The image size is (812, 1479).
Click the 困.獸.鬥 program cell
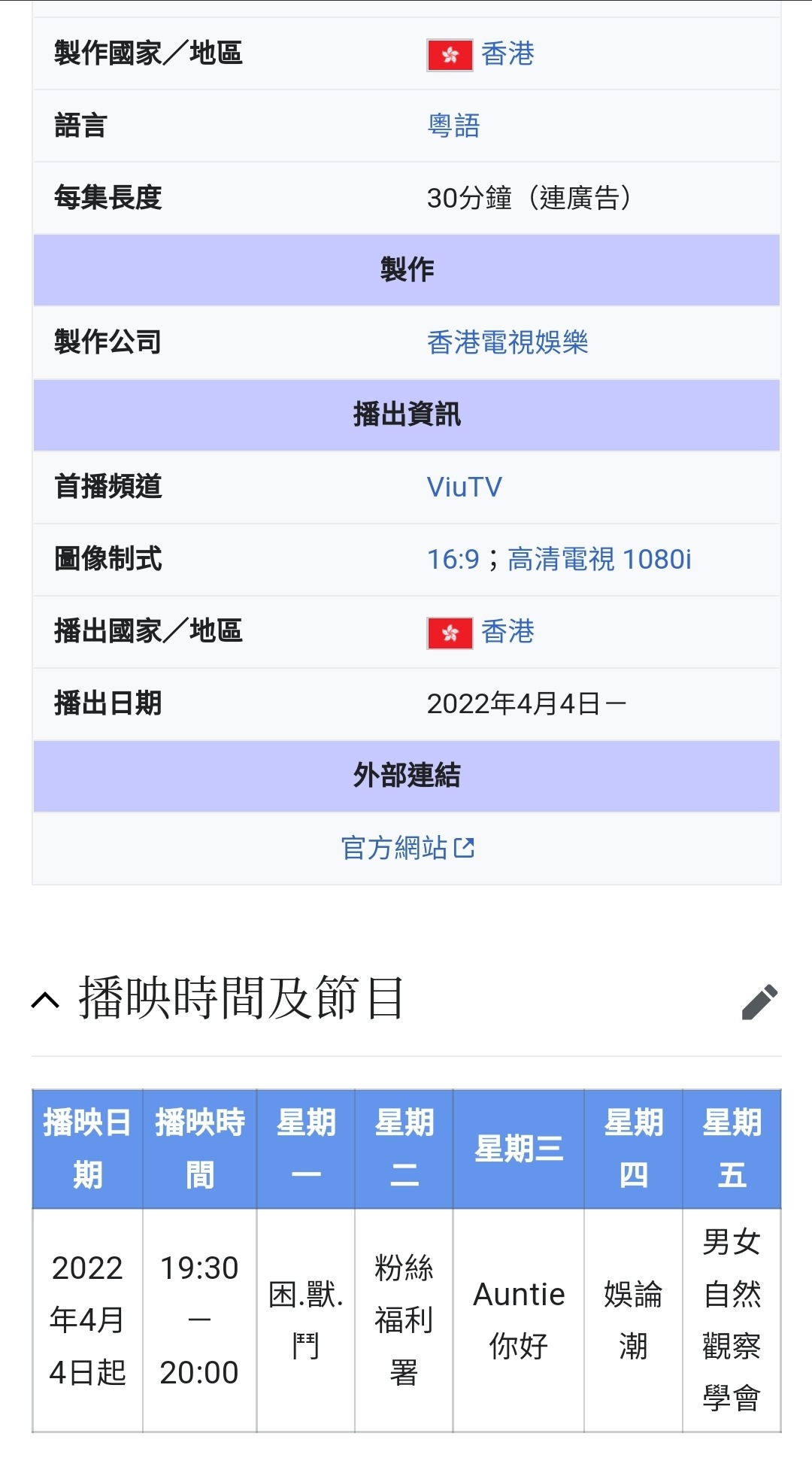(x=304, y=1322)
